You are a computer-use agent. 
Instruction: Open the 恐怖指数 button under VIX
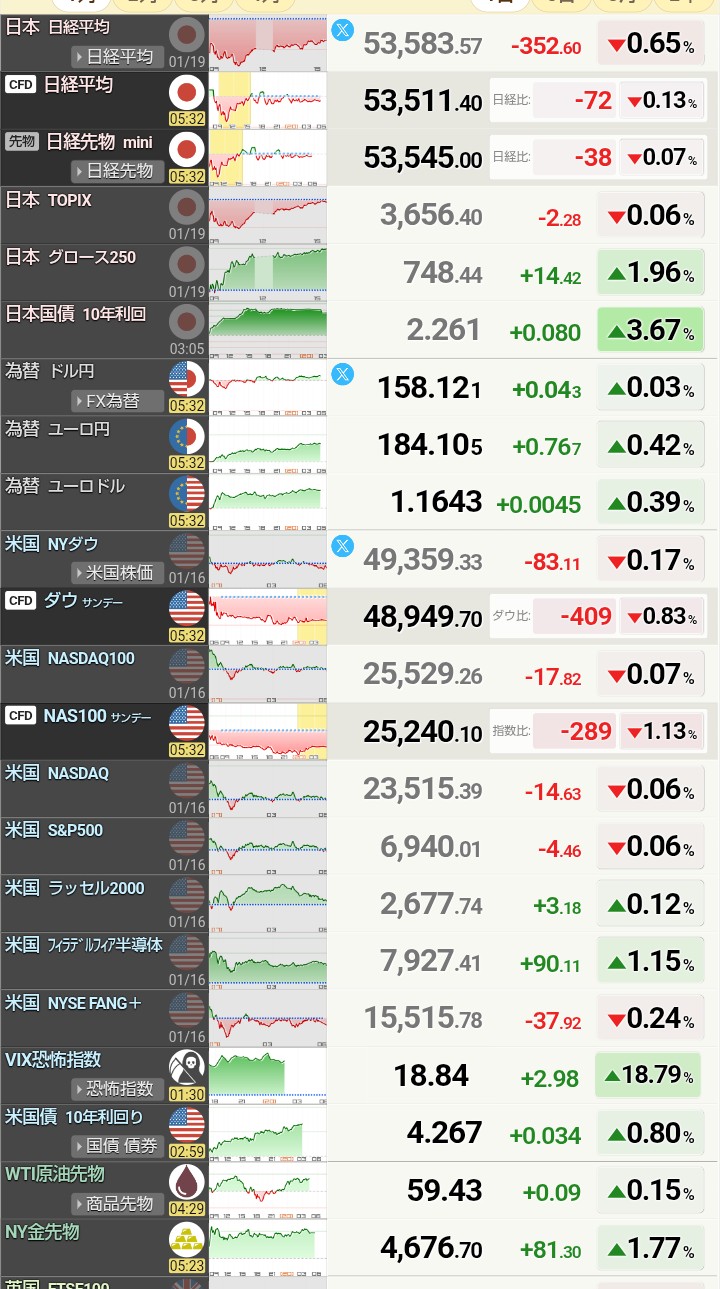coord(118,1089)
